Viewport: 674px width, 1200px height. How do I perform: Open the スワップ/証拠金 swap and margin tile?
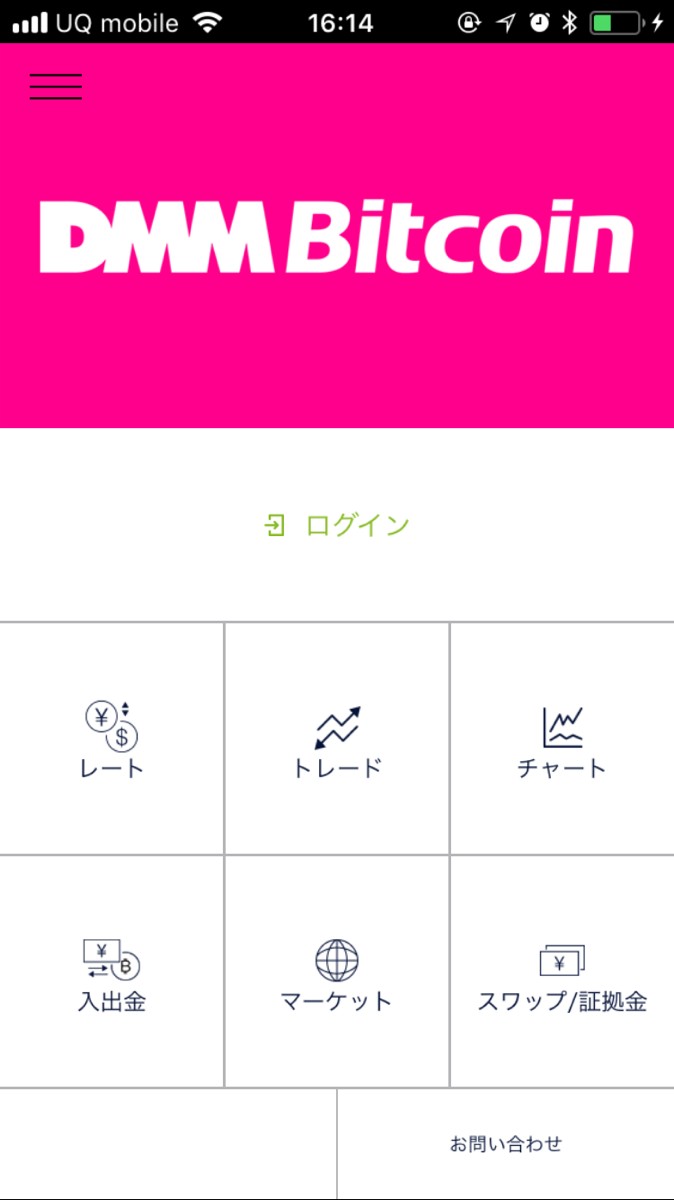(562, 973)
